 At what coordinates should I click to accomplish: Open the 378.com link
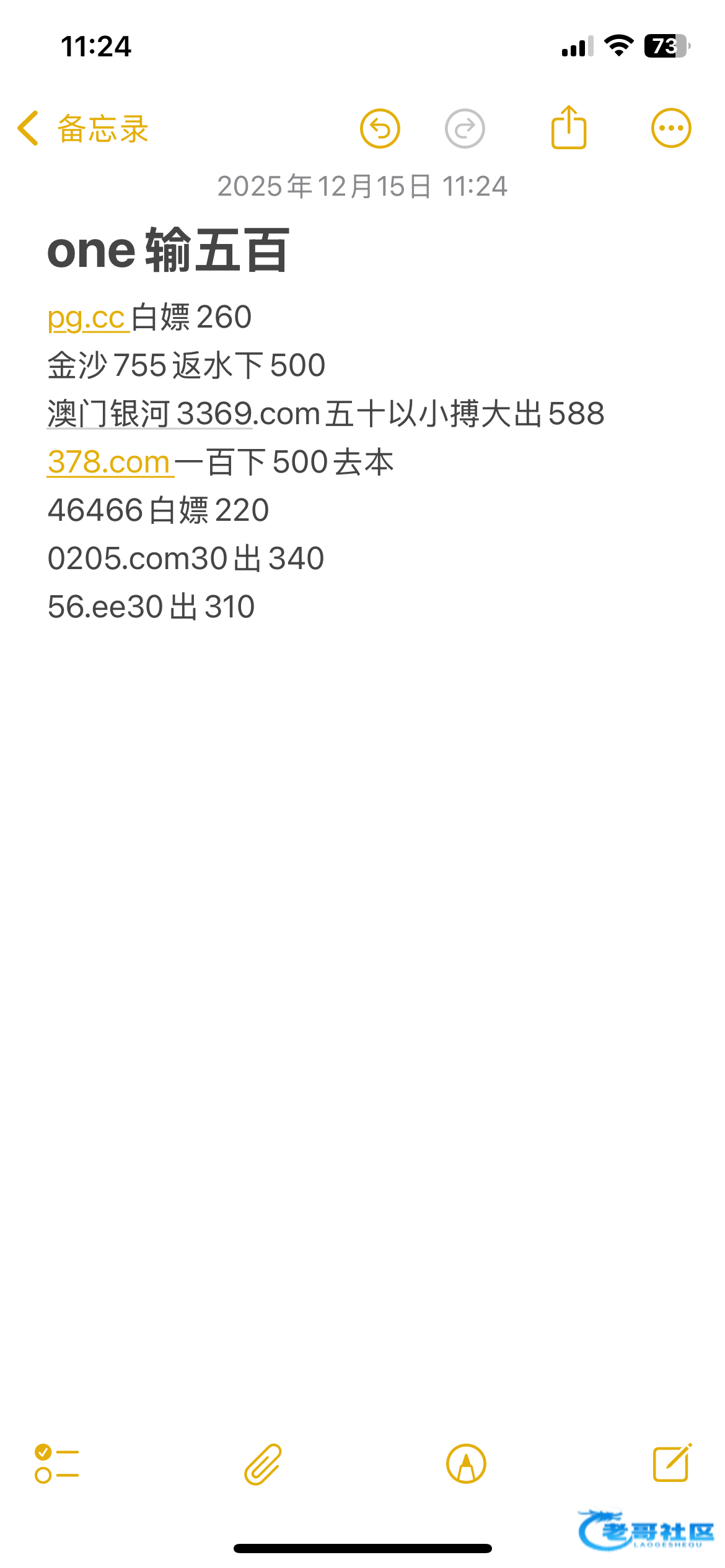[x=109, y=463]
